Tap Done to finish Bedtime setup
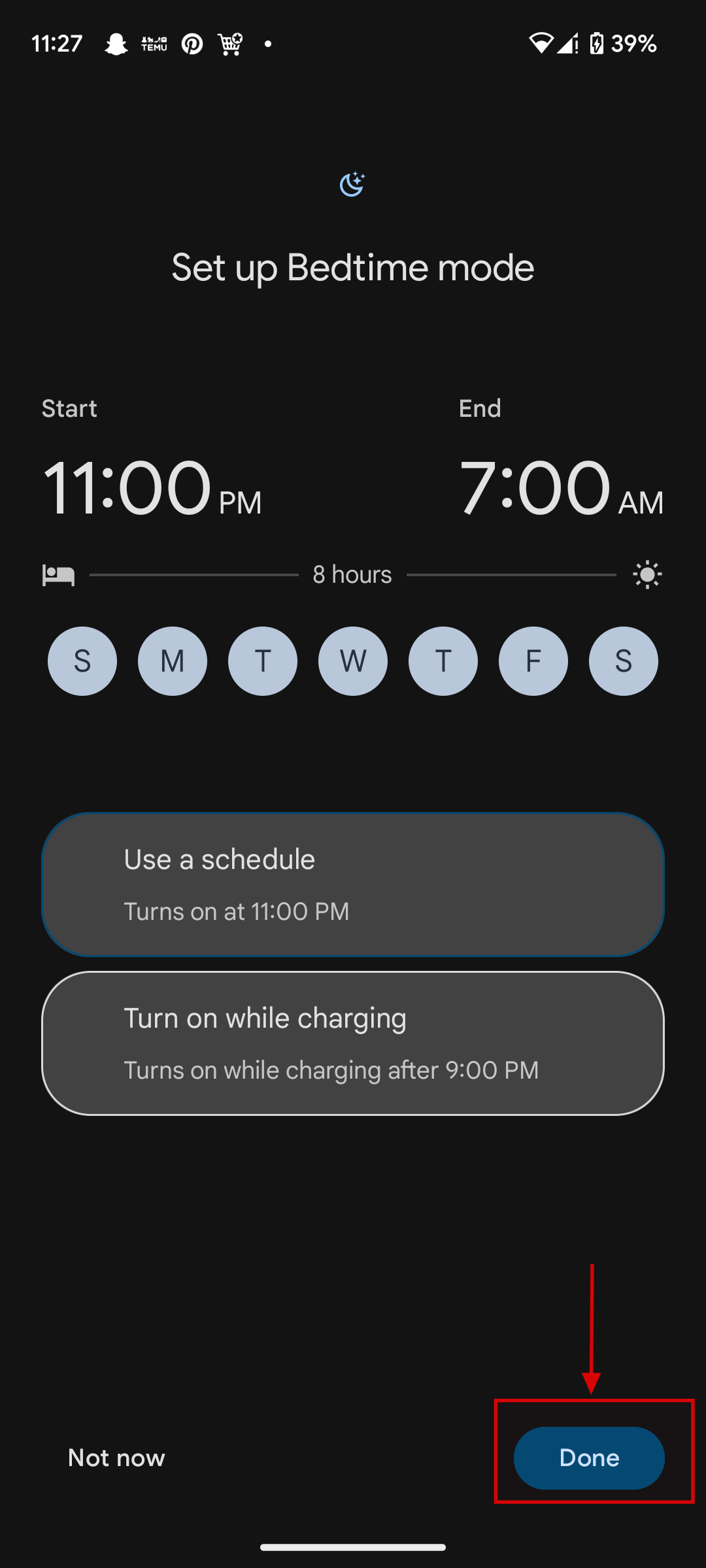The width and height of the screenshot is (706, 1568). click(x=588, y=1458)
